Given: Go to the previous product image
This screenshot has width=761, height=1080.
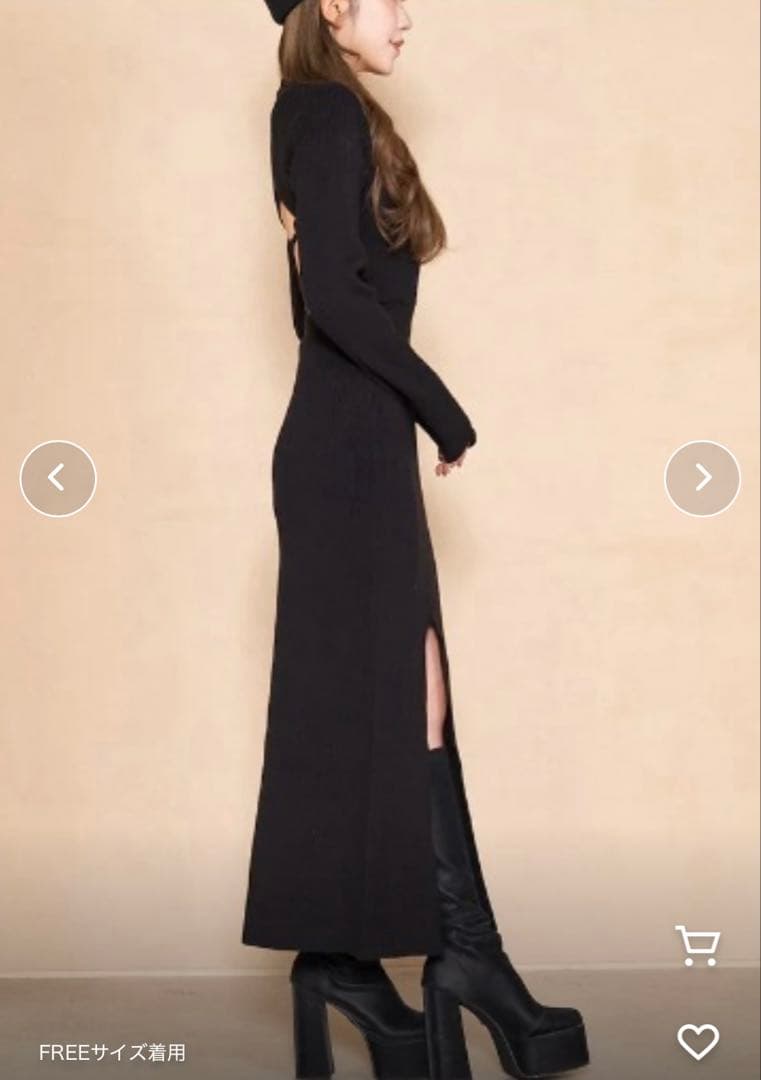Looking at the screenshot, I should (x=58, y=478).
